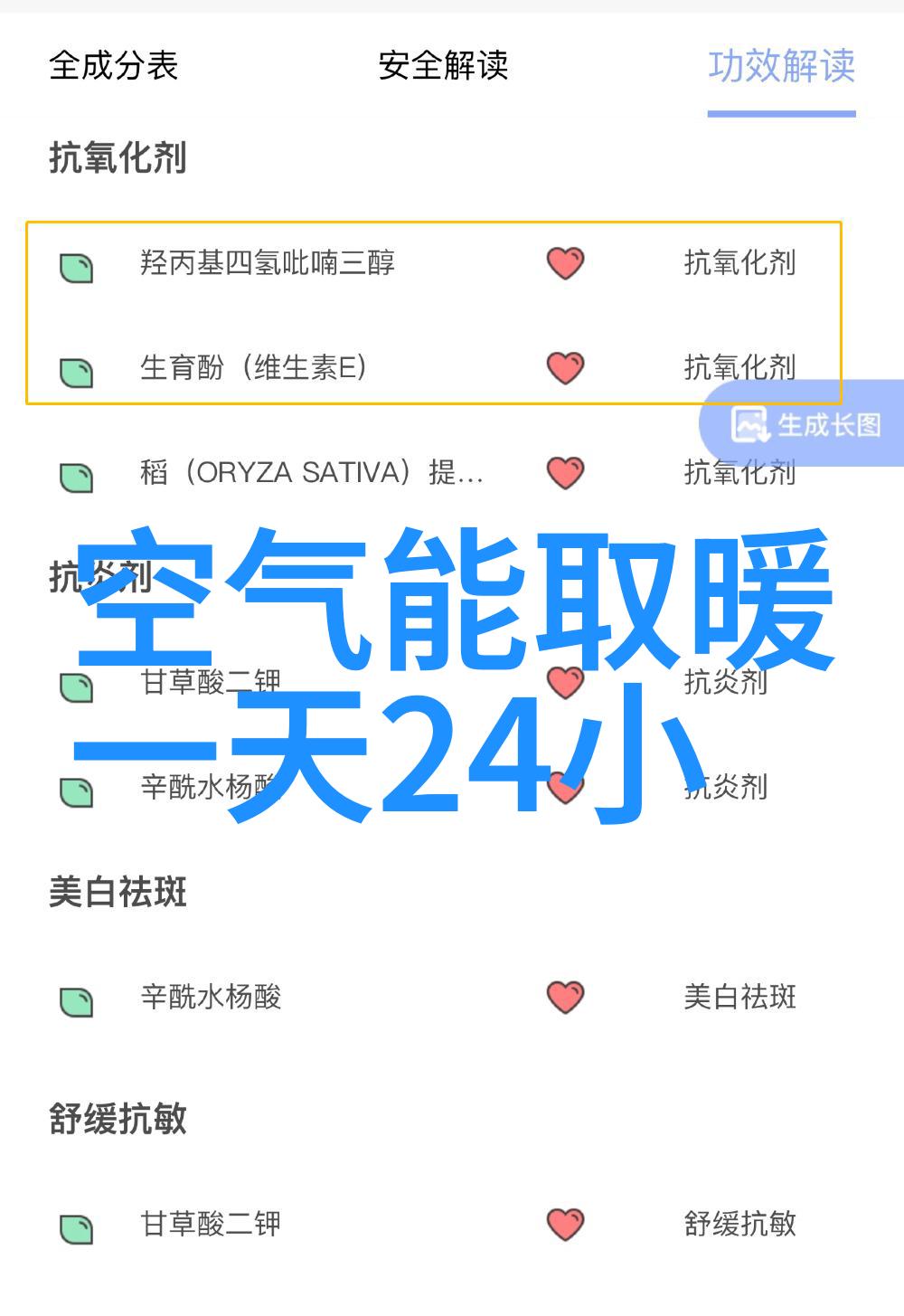Open the 羟丙基四氢吡喃三醇 ingredient row
Screen dimensions: 904x1316
[x=268, y=263]
